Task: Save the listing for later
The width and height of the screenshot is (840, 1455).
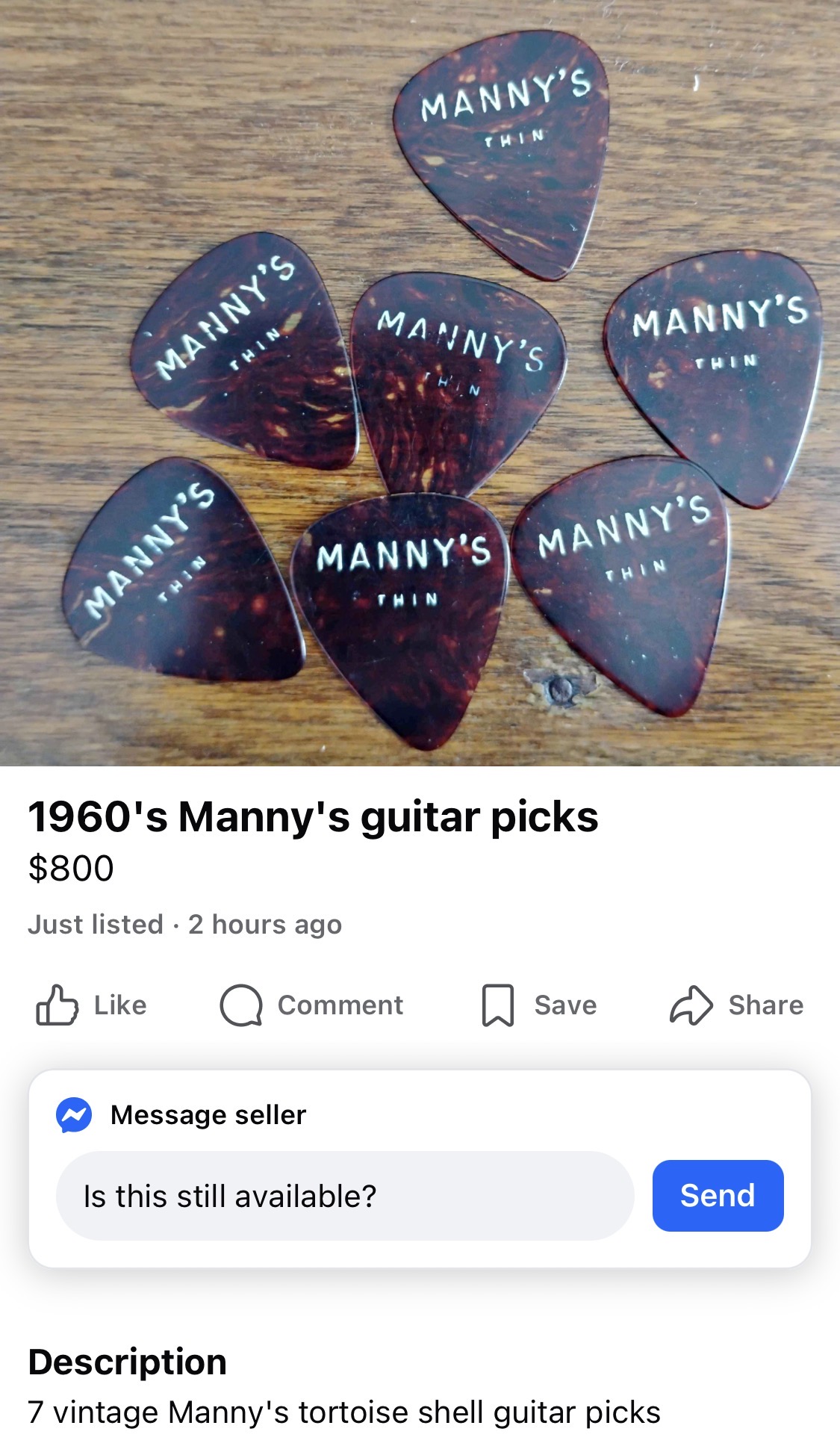Action: [x=538, y=1005]
